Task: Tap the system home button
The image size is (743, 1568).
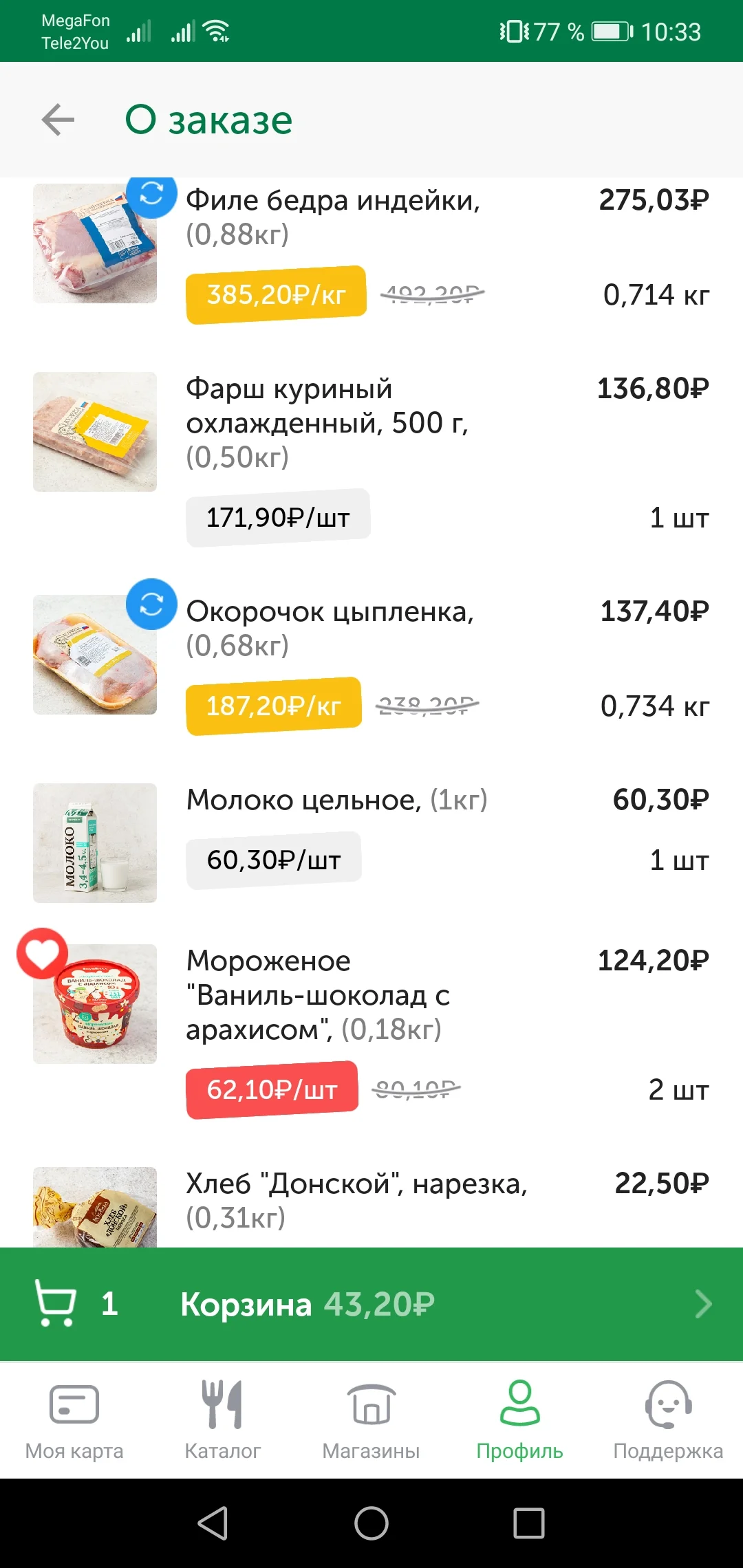Action: (x=371, y=1523)
